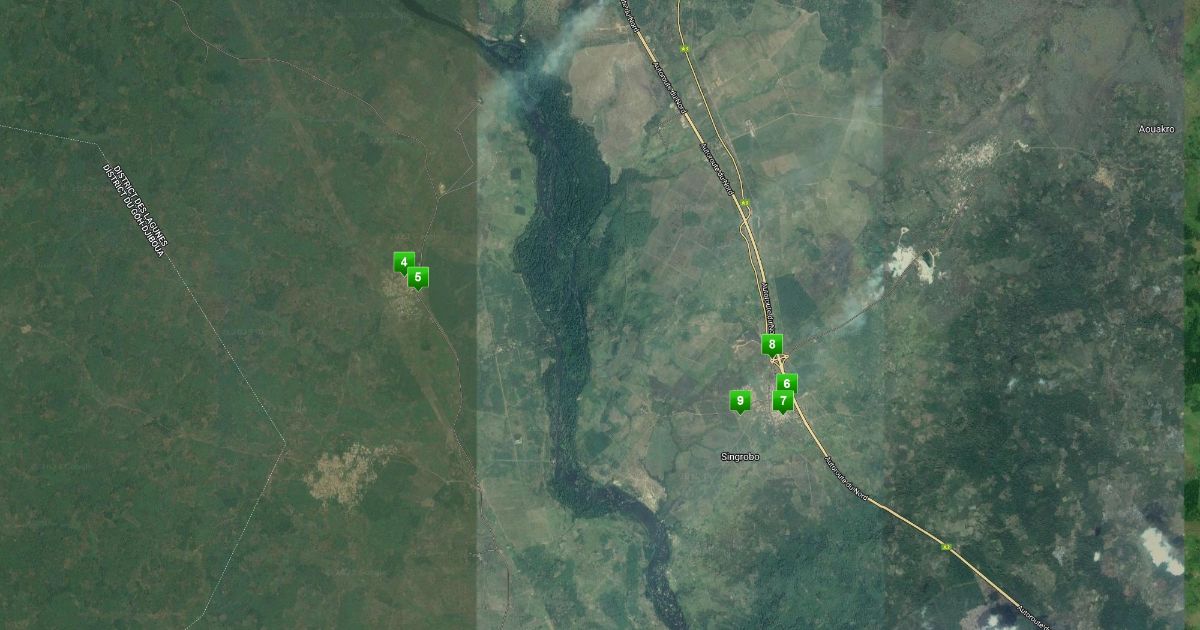The width and height of the screenshot is (1200, 630).
Task: Open the marker labeled 7
Action: pyautogui.click(x=782, y=401)
